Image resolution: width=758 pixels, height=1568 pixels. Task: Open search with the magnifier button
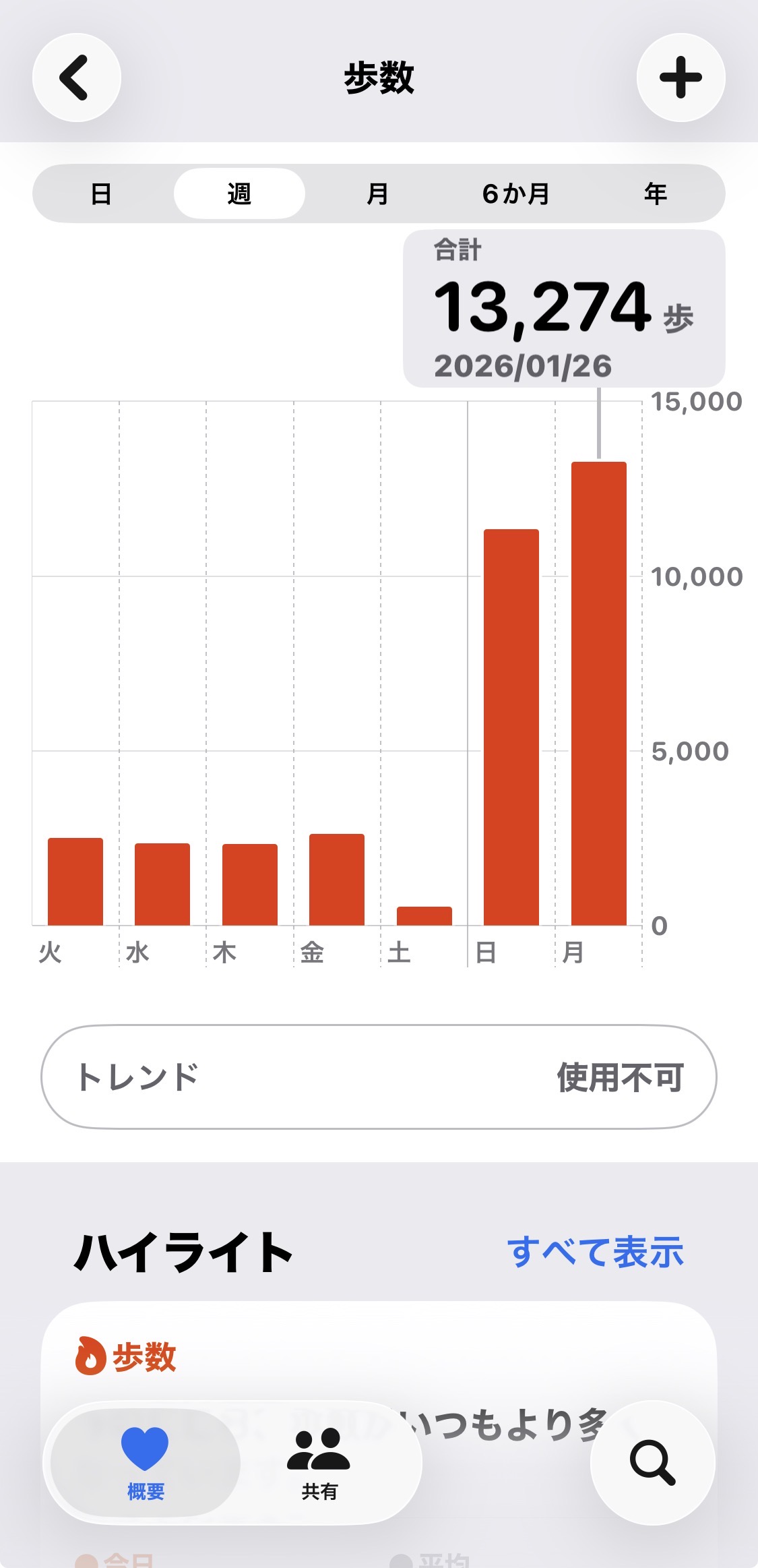pyautogui.click(x=652, y=1461)
